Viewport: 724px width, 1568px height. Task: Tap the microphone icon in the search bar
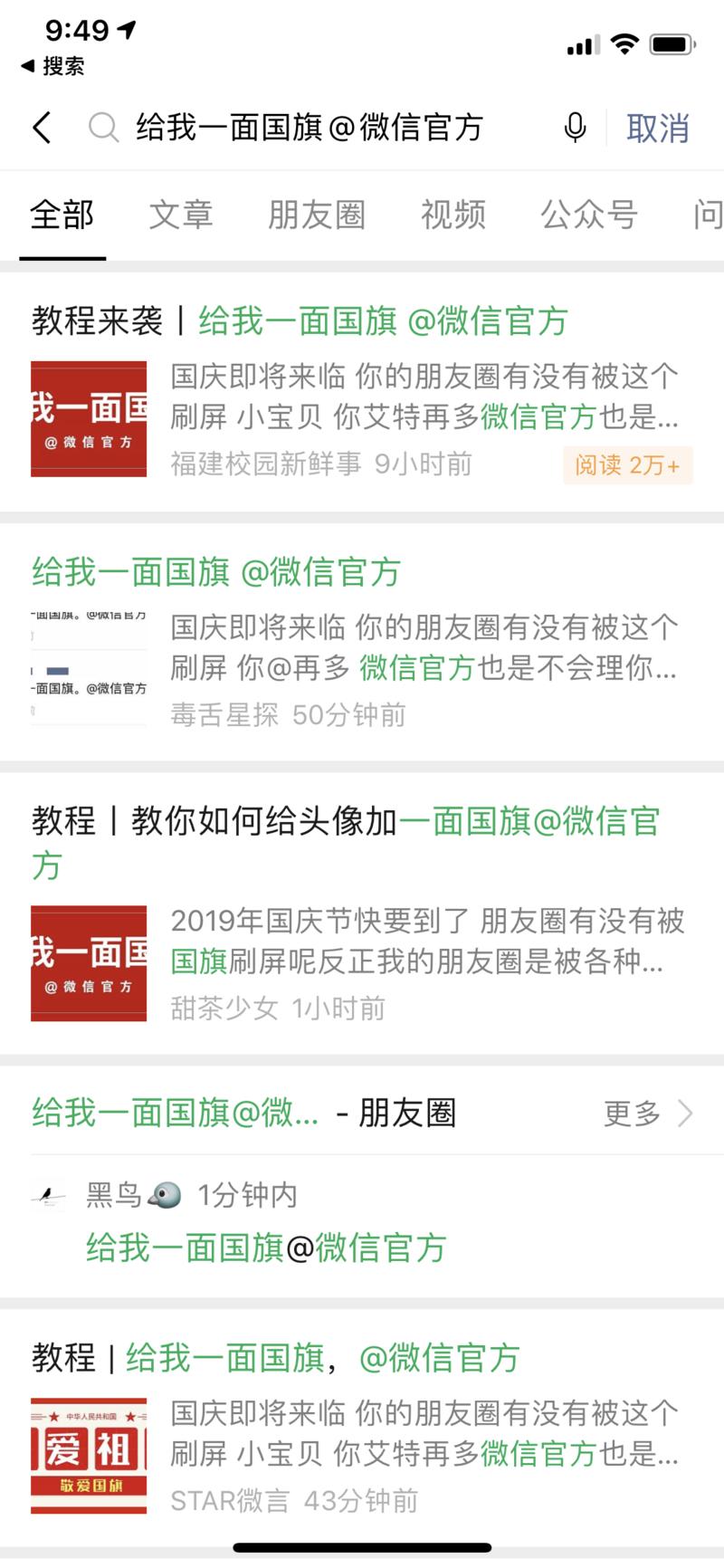(x=573, y=129)
